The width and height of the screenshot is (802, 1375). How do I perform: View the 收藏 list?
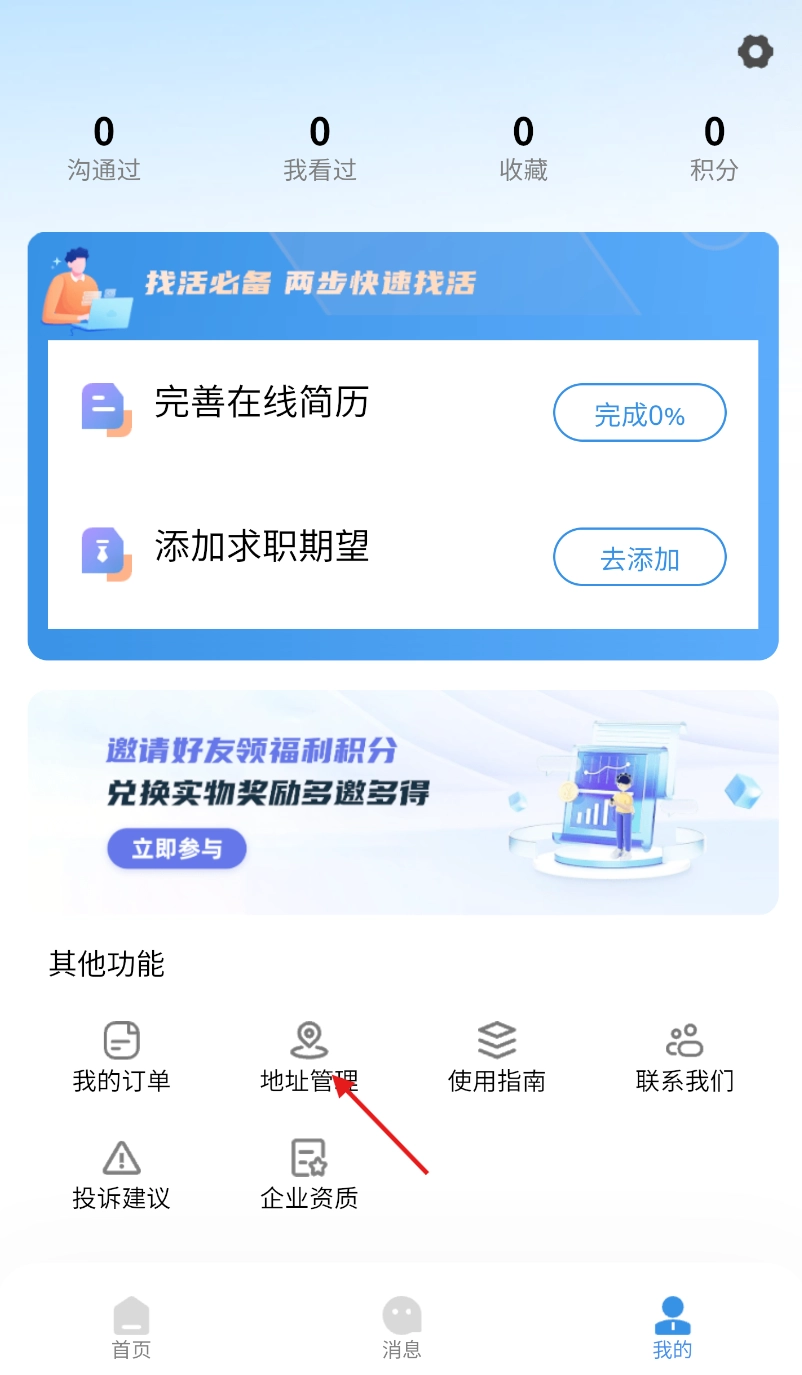(x=523, y=148)
